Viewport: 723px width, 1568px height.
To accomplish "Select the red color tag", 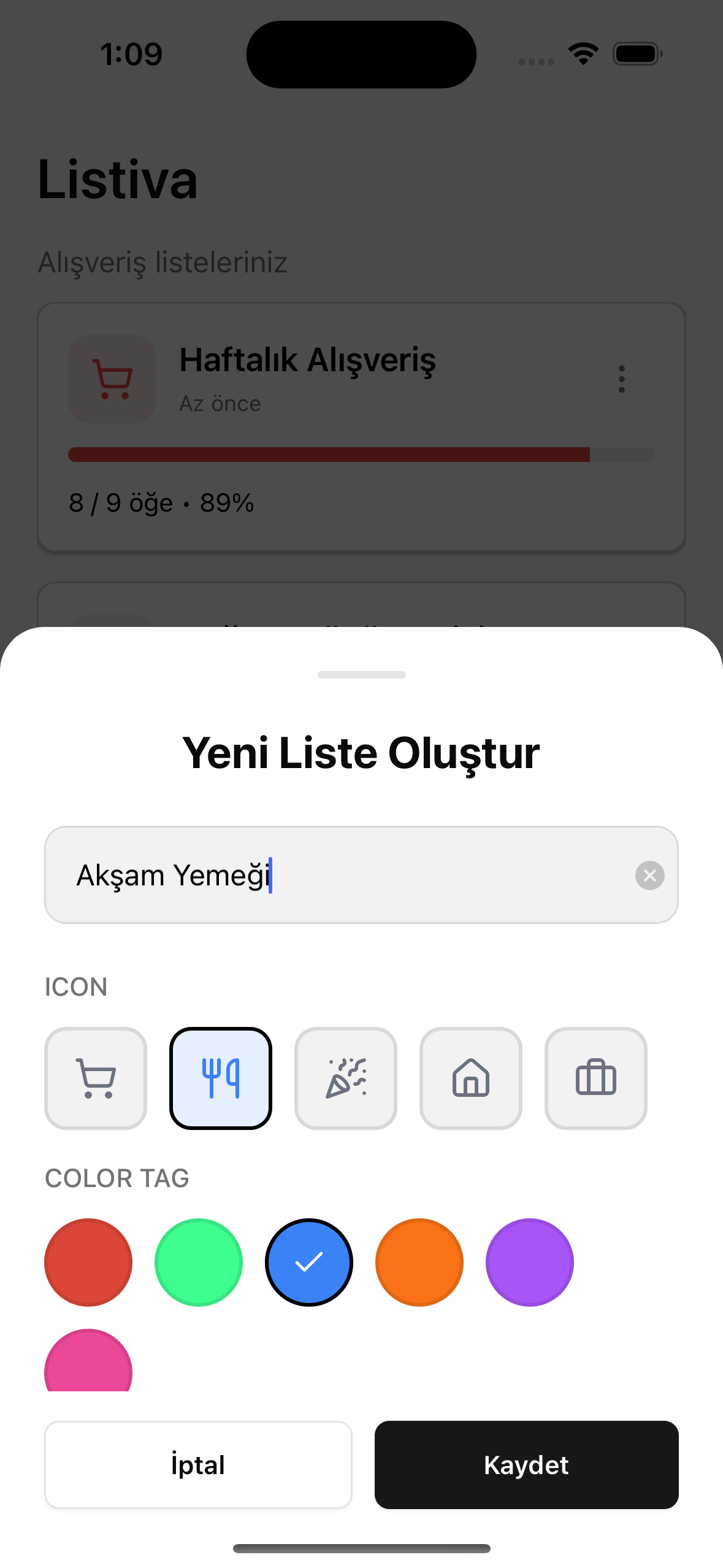I will coord(88,1262).
